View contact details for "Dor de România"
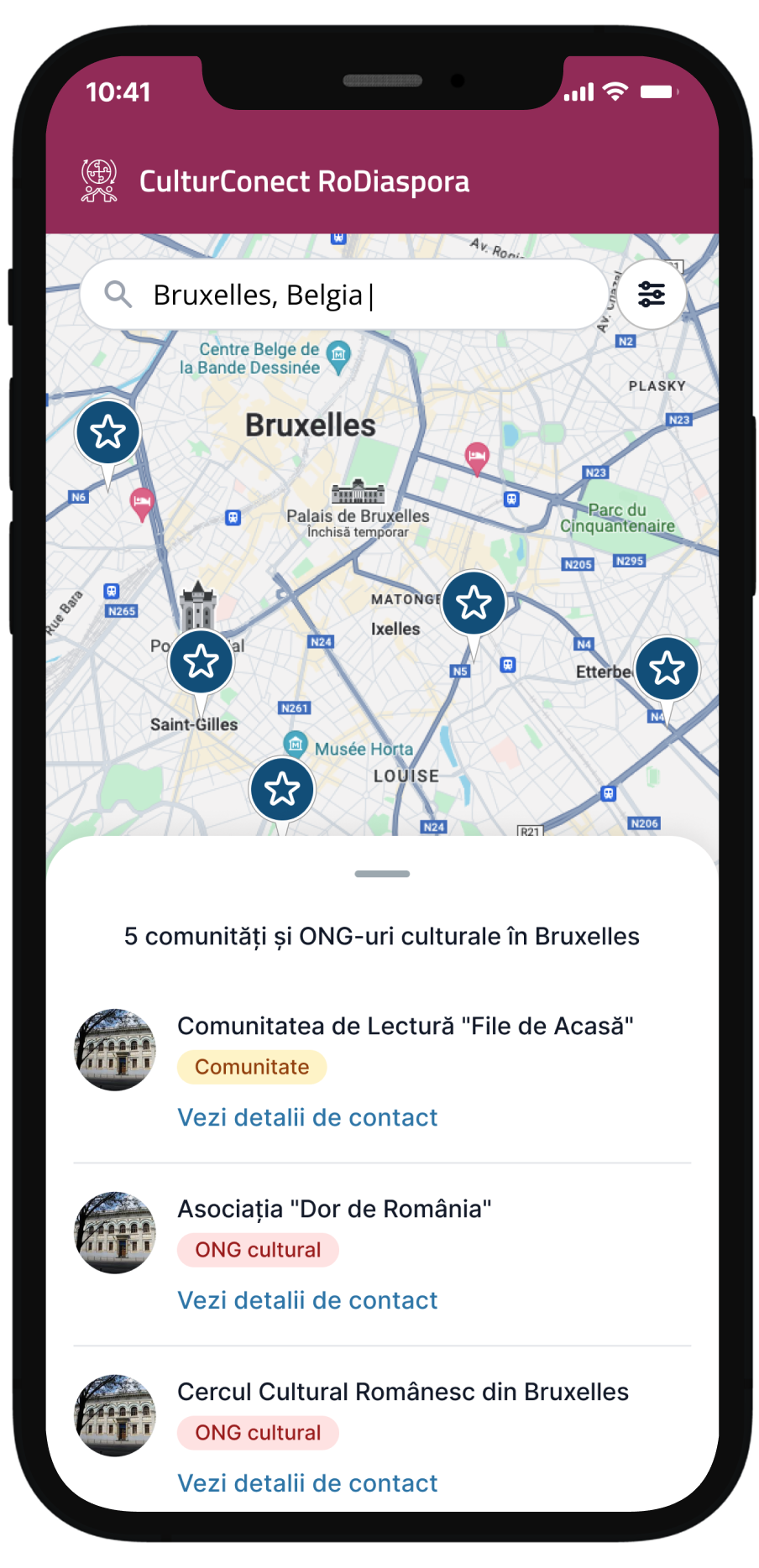 (307, 1300)
